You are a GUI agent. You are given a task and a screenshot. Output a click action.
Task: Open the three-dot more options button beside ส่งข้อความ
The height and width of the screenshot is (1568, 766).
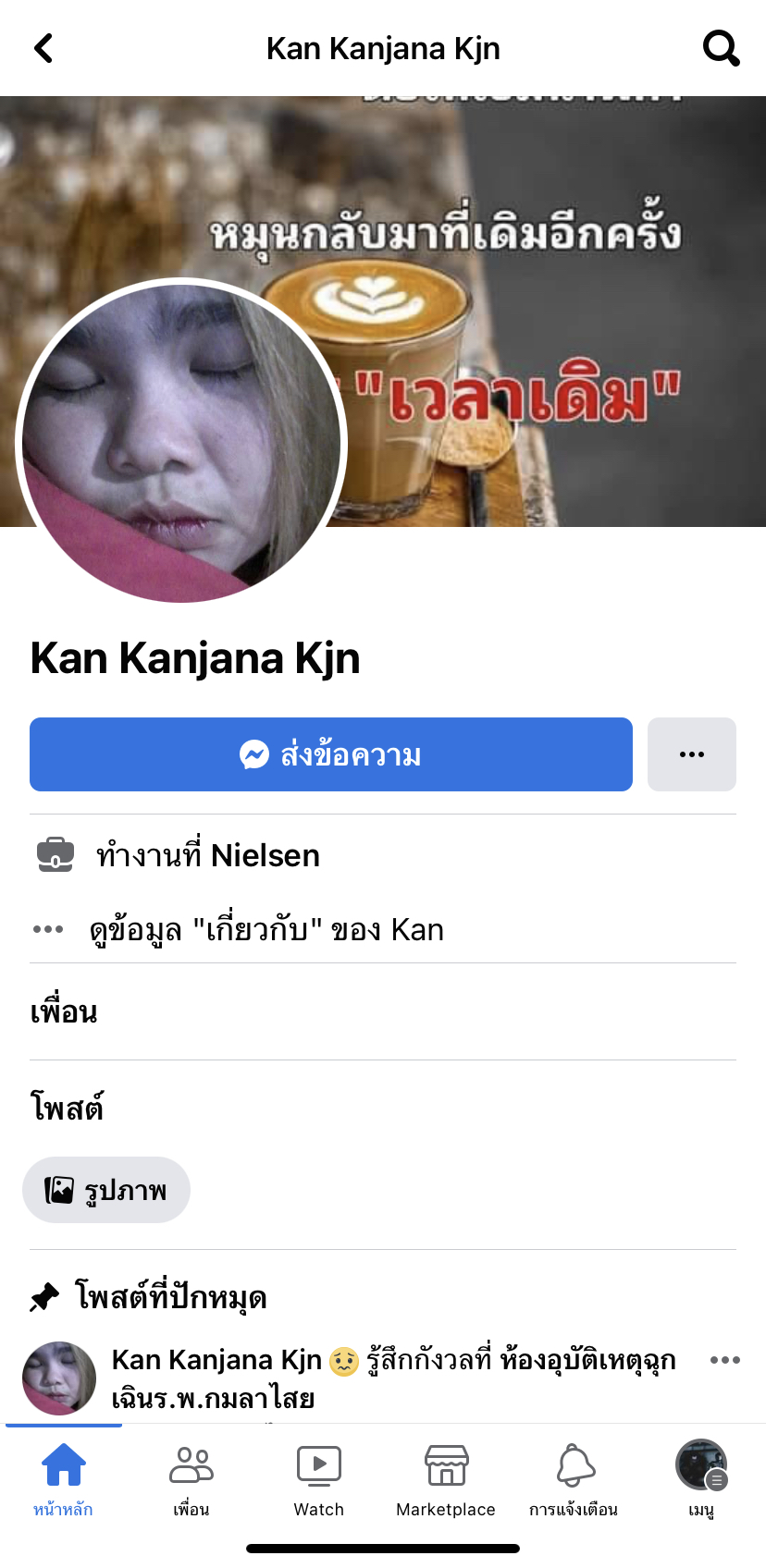click(692, 754)
